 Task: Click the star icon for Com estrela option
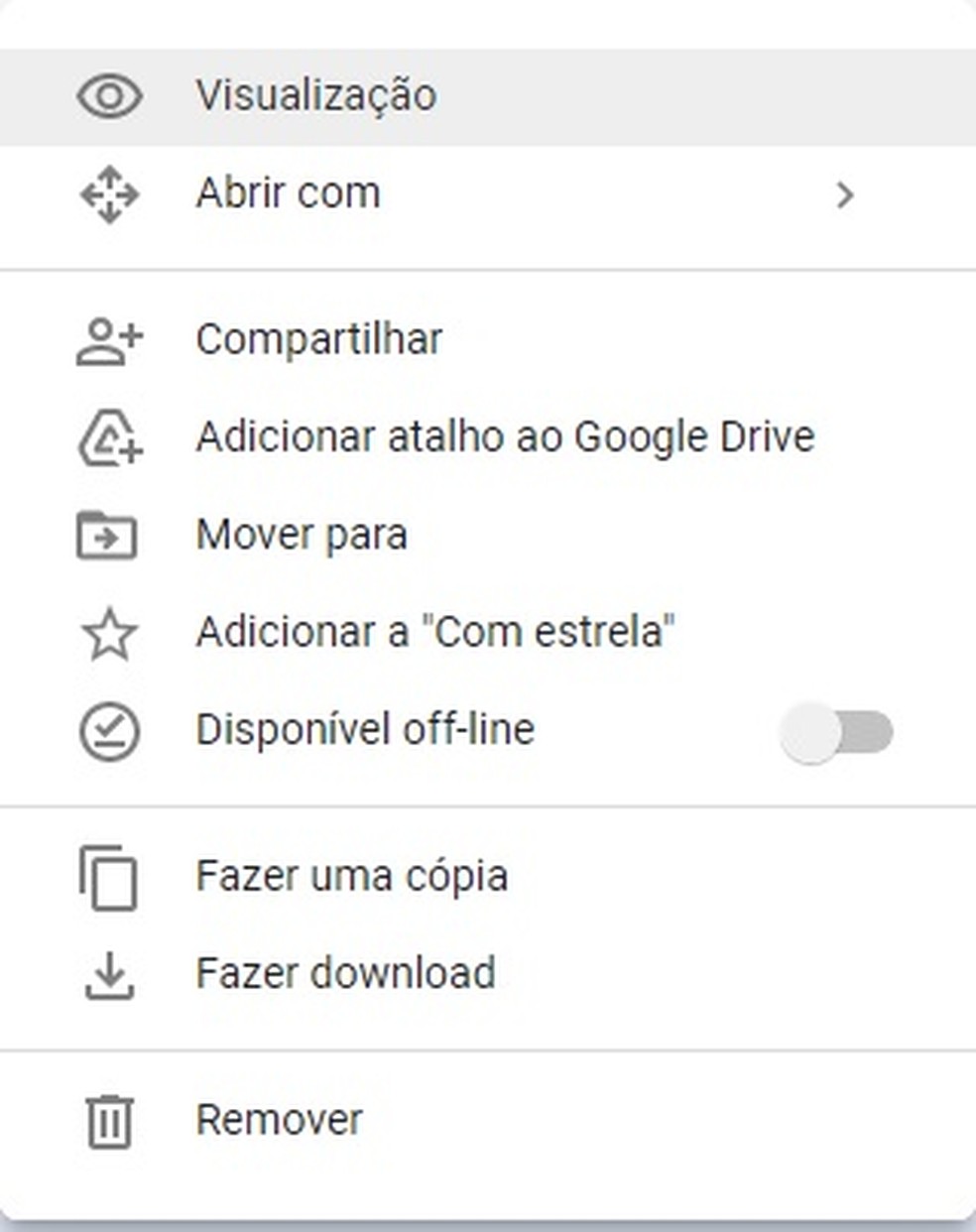pyautogui.click(x=109, y=632)
